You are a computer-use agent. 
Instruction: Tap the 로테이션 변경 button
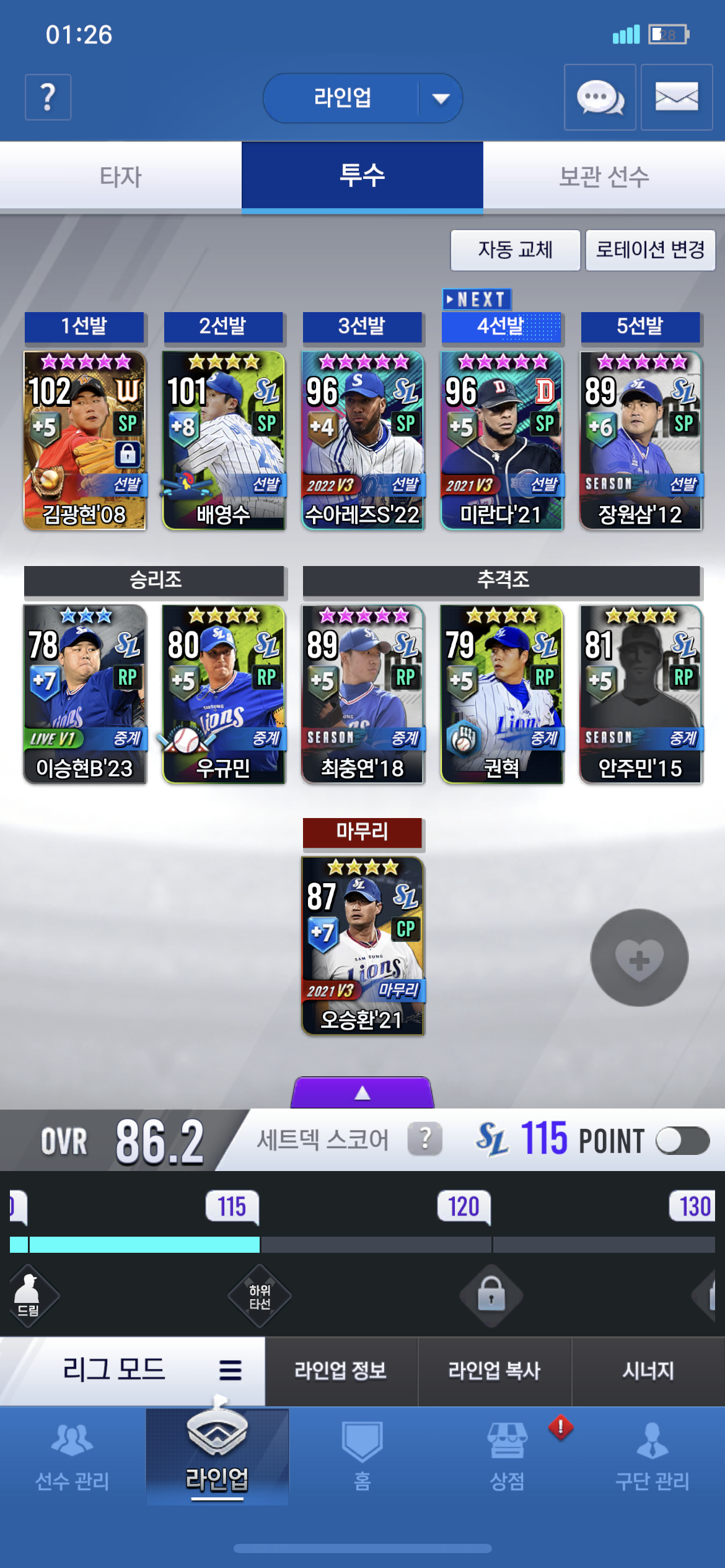650,250
